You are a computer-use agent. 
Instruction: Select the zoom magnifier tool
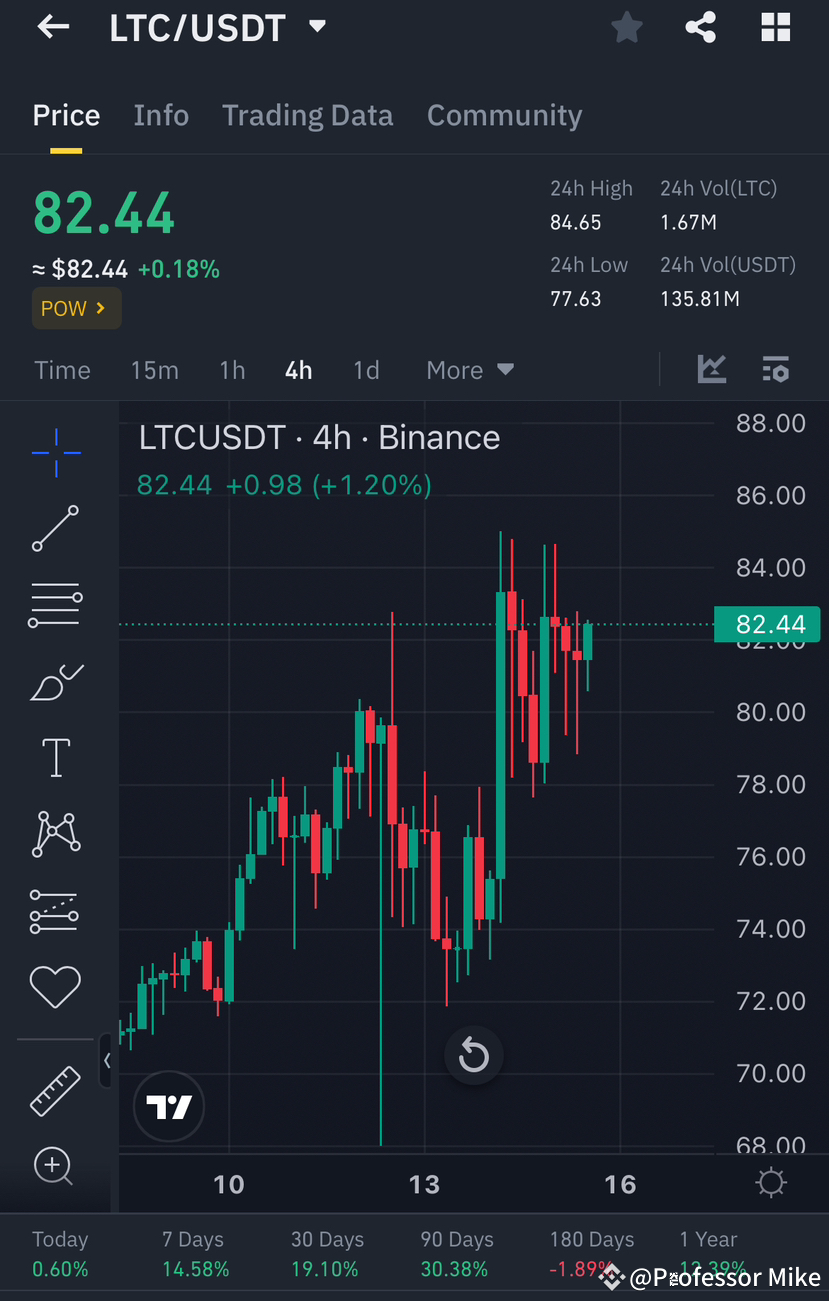(x=55, y=1166)
